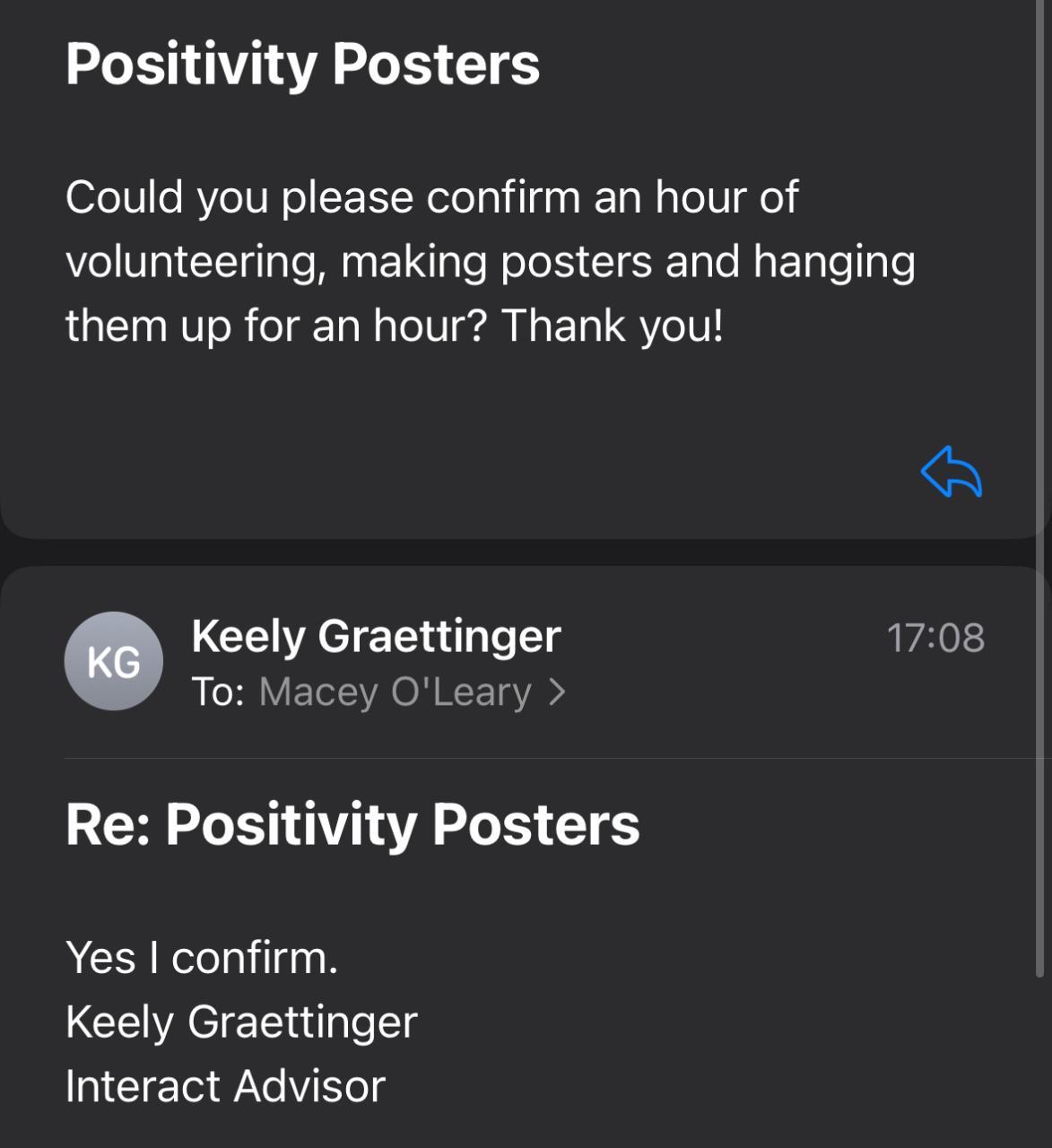The height and width of the screenshot is (1148, 1052).
Task: Open Keely Graettinger's KG contact avatar
Action: 113,661
